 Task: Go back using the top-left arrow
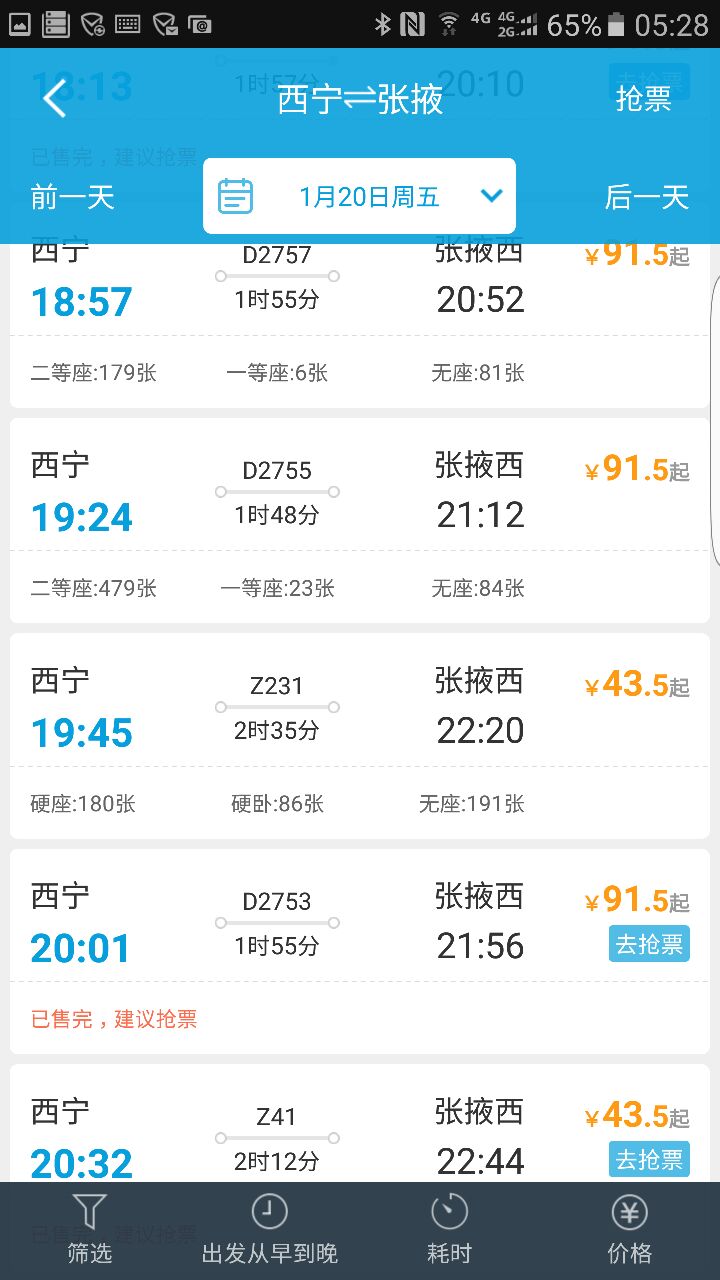pos(55,99)
